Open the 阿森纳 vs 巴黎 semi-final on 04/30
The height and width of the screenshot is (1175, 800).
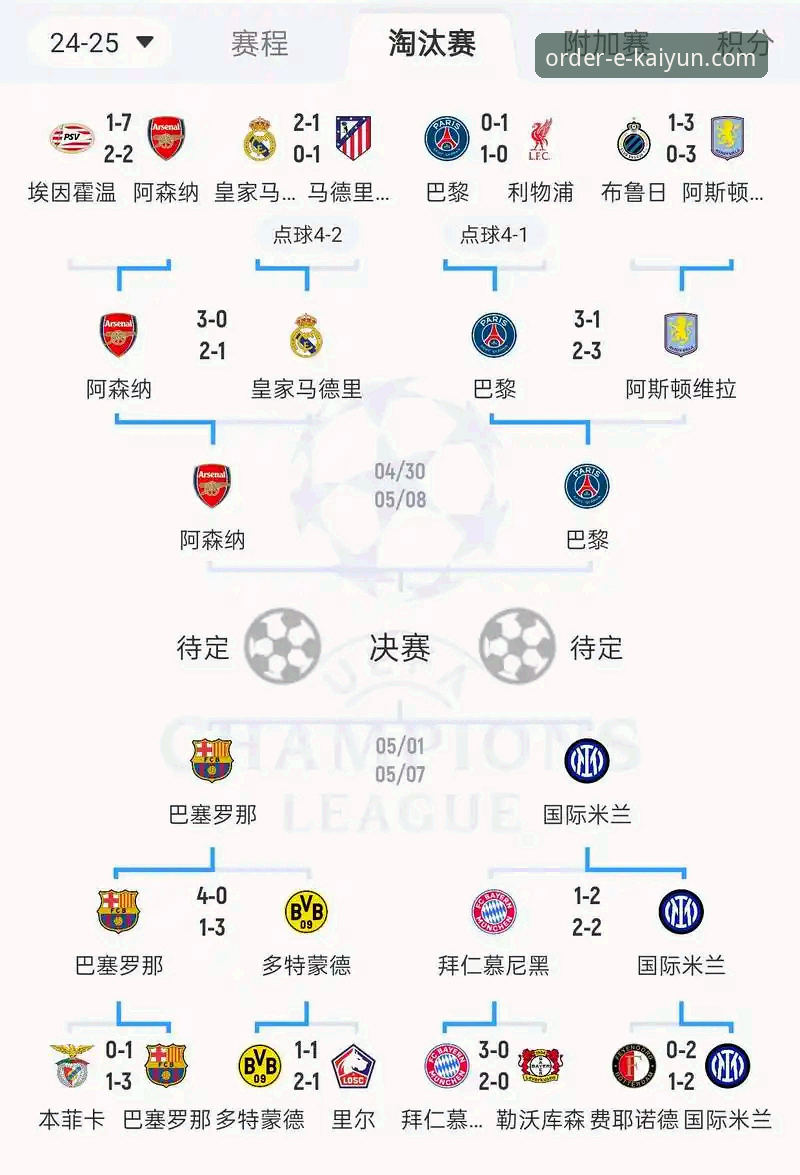click(400, 485)
